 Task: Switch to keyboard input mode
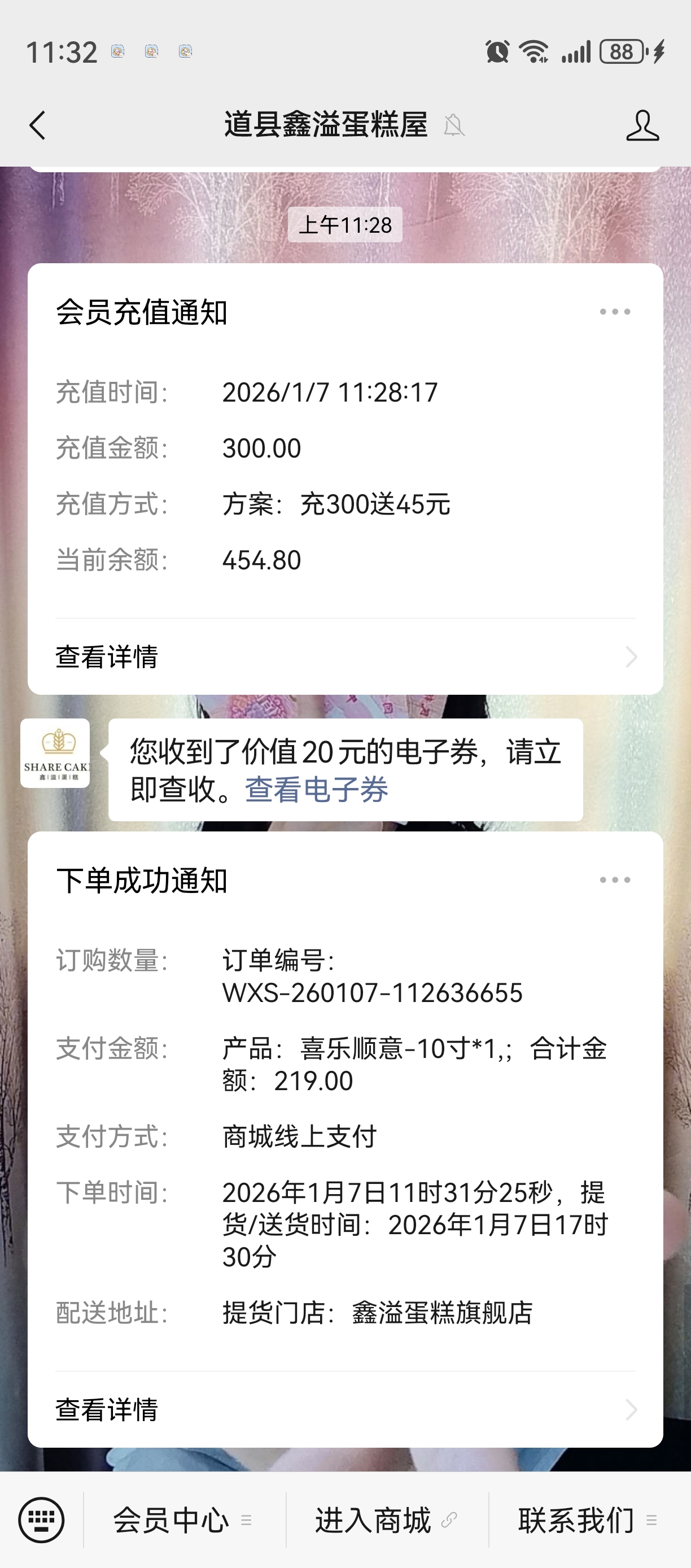tap(41, 1520)
